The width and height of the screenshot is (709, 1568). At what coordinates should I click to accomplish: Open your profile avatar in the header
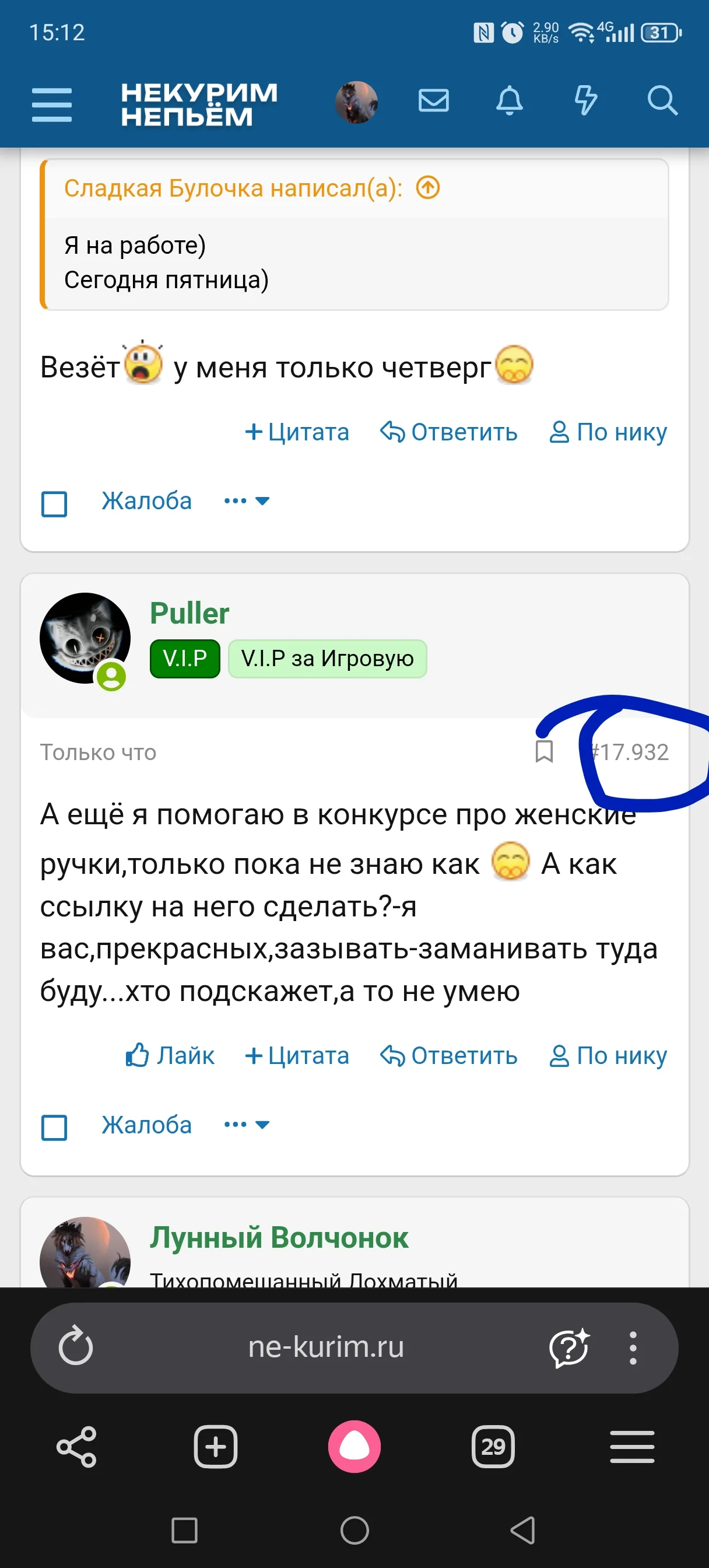(x=357, y=101)
